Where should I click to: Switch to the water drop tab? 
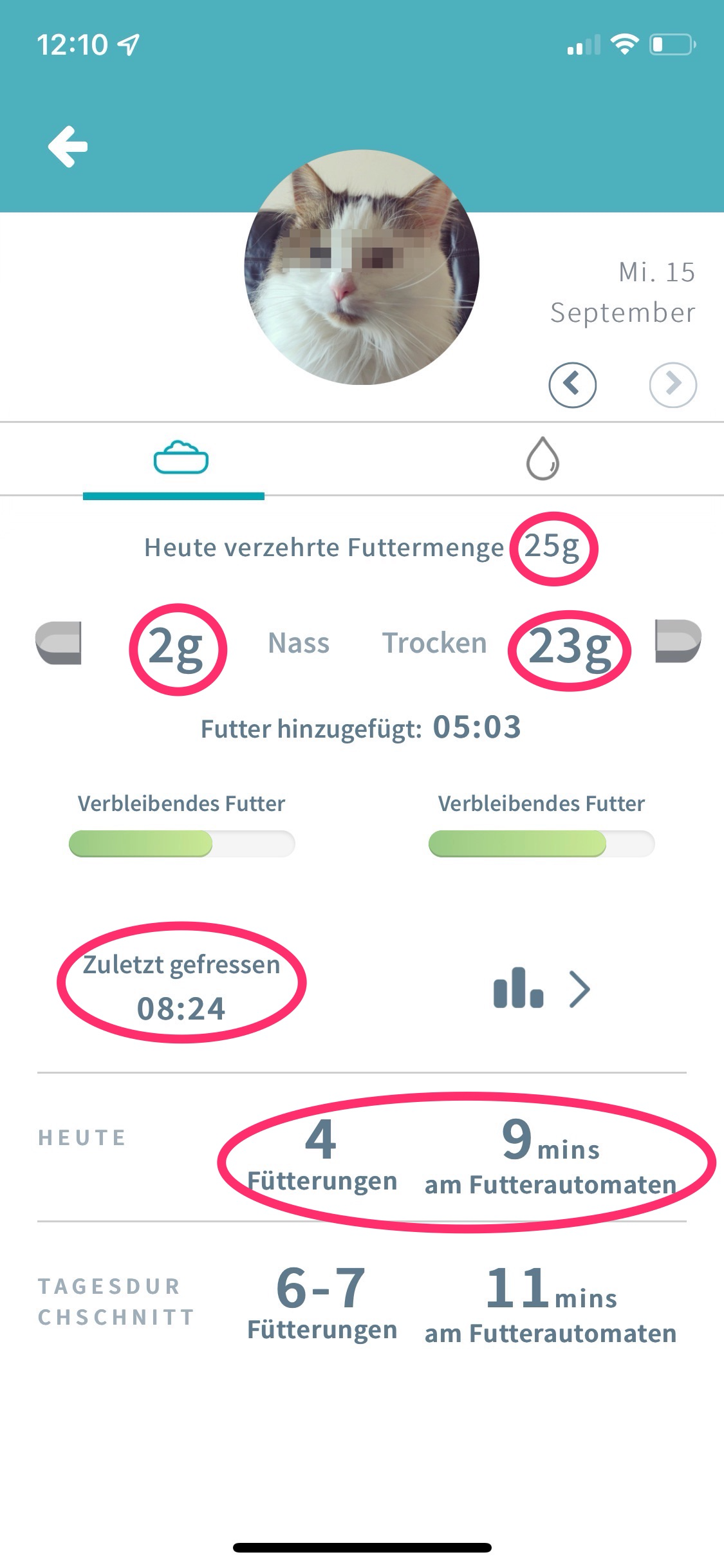click(x=543, y=458)
